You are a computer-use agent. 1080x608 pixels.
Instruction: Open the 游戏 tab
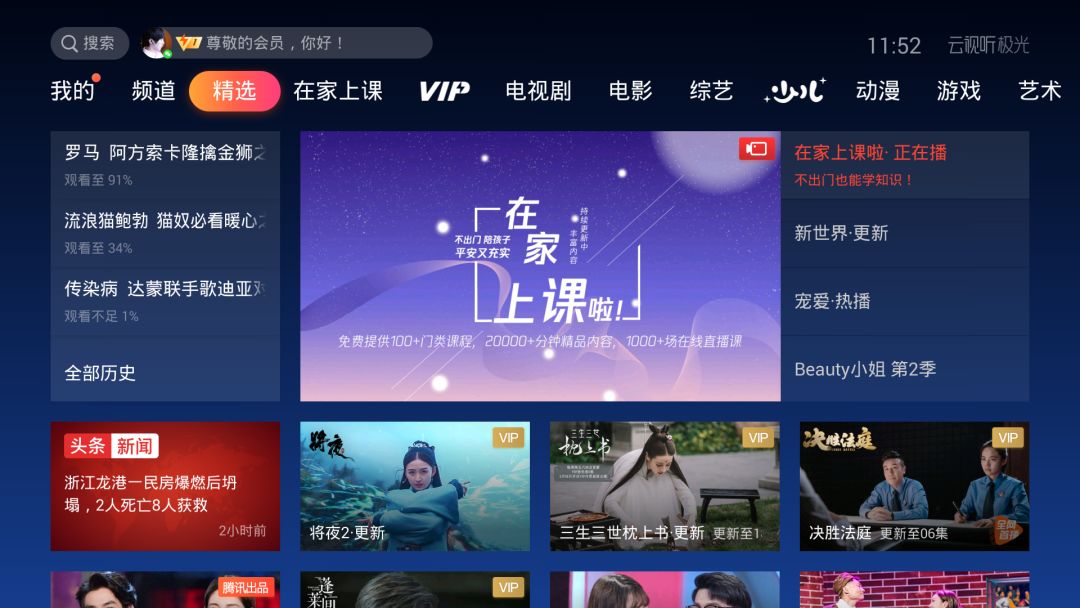click(x=958, y=91)
